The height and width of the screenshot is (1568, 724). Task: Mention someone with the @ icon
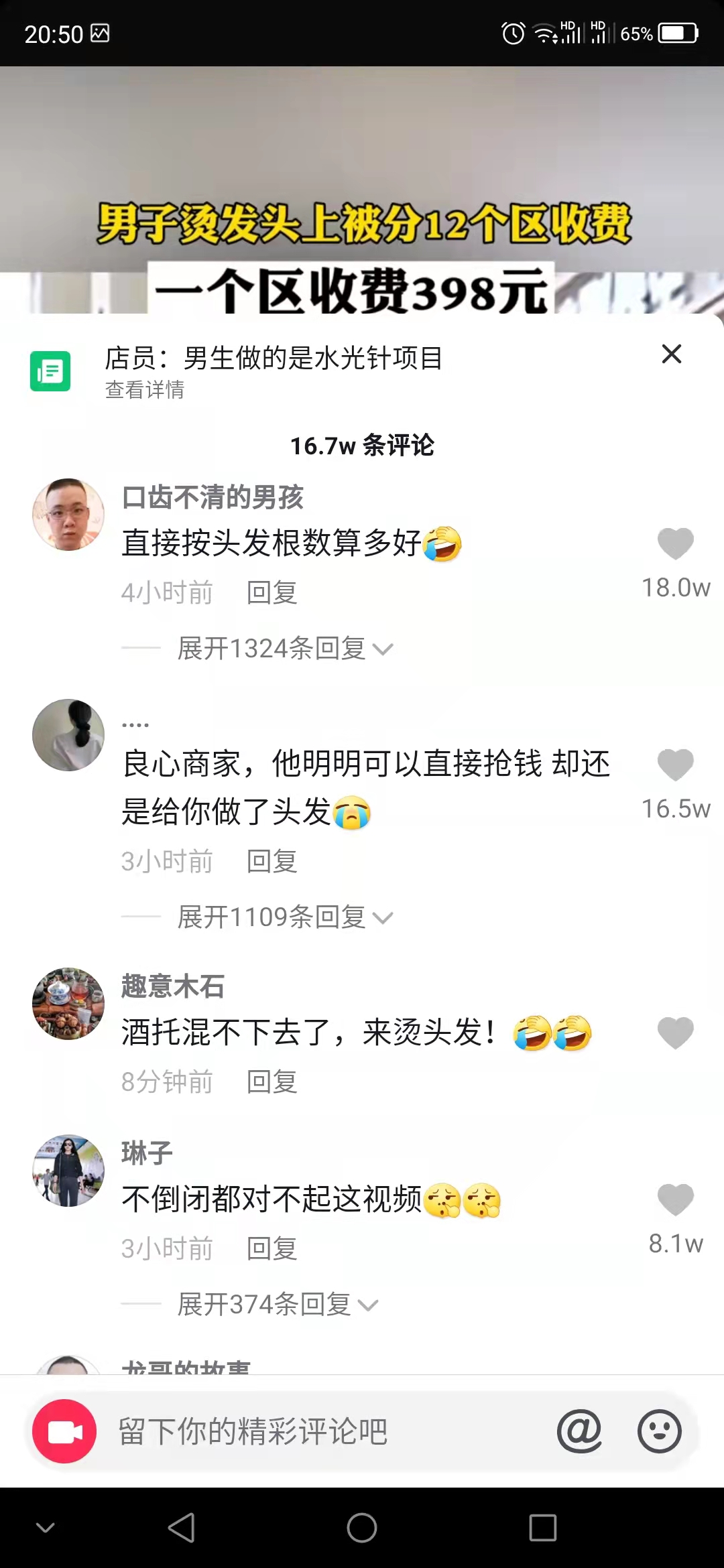tap(579, 1431)
